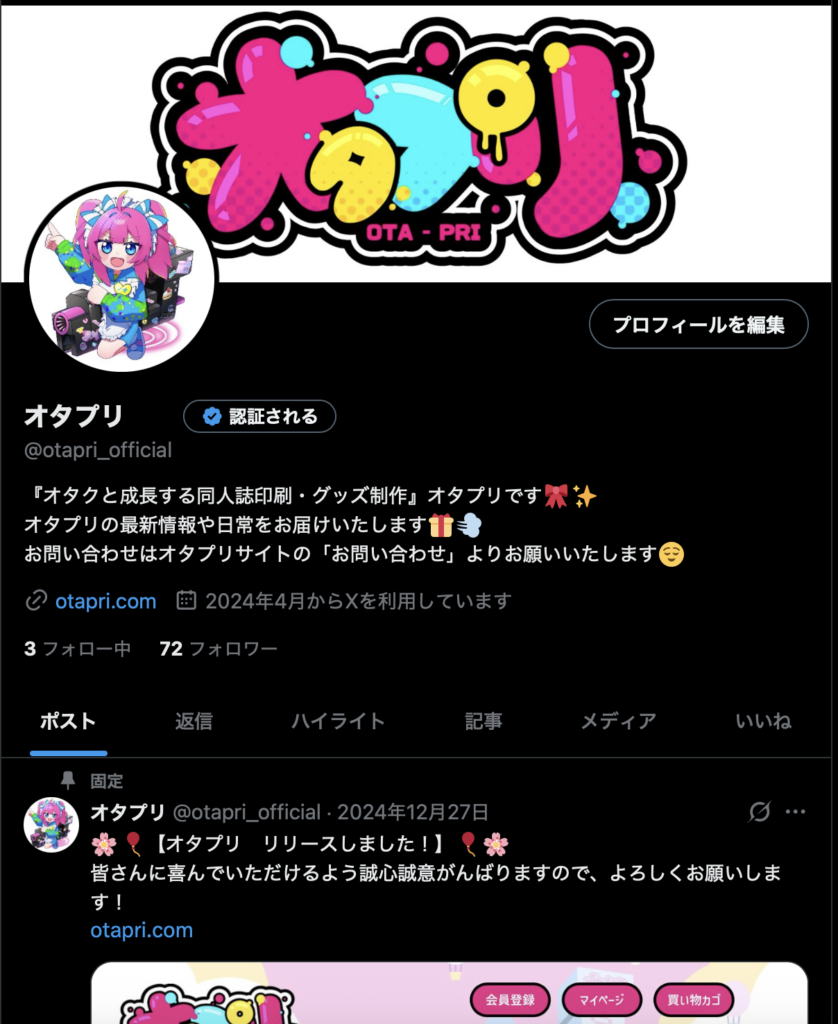View the 72 フォロワー followers list
838x1024 pixels.
point(218,649)
